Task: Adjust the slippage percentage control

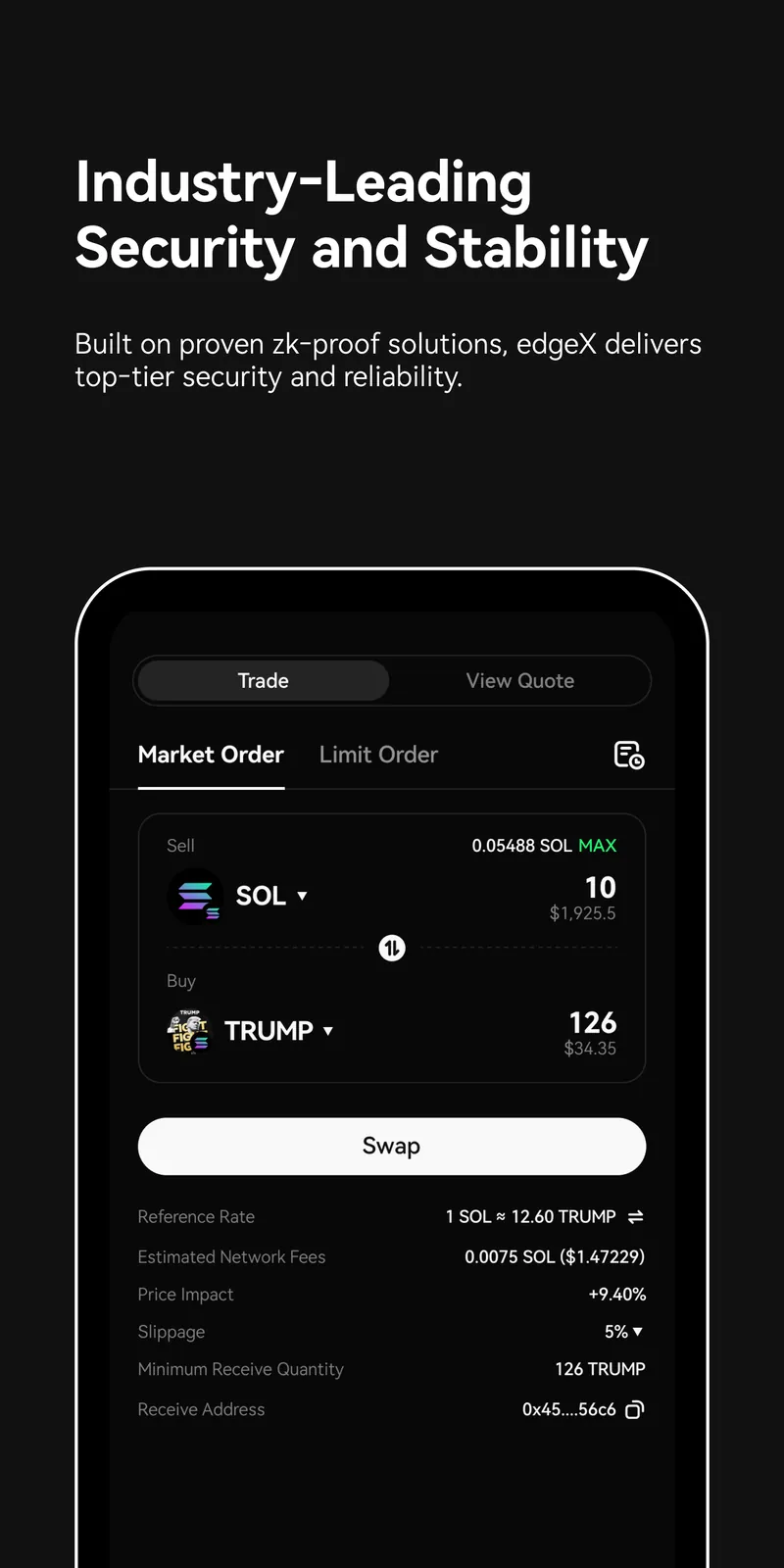Action: (623, 1331)
